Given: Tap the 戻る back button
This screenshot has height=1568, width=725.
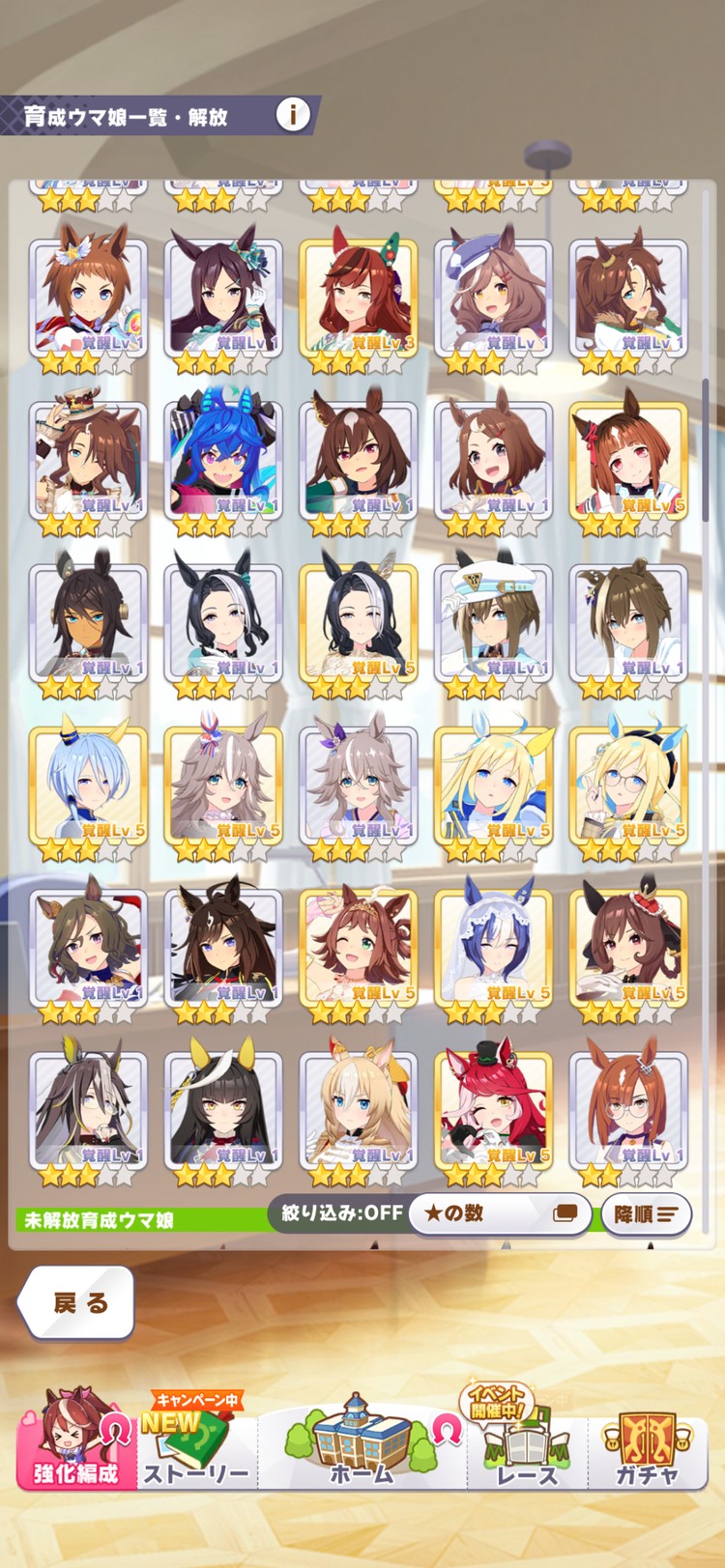Looking at the screenshot, I should [x=76, y=1302].
